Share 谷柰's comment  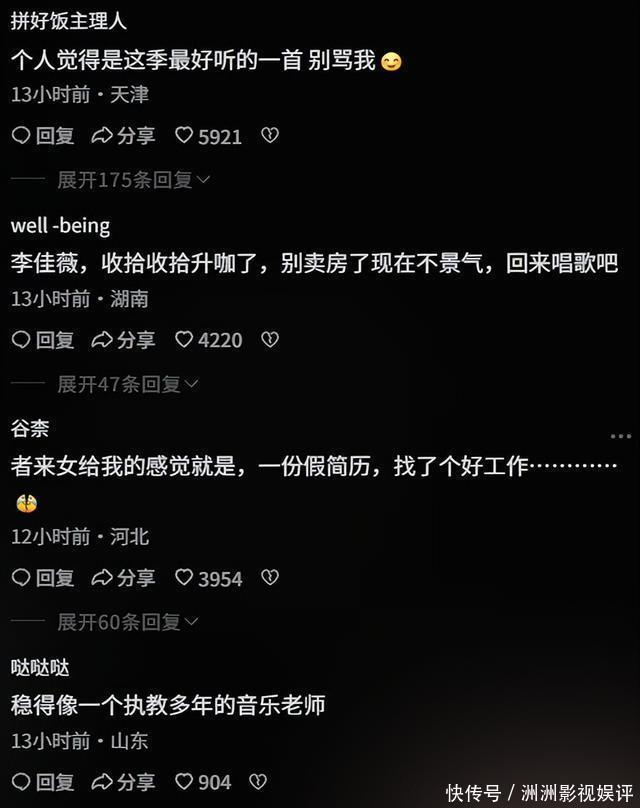123,578
